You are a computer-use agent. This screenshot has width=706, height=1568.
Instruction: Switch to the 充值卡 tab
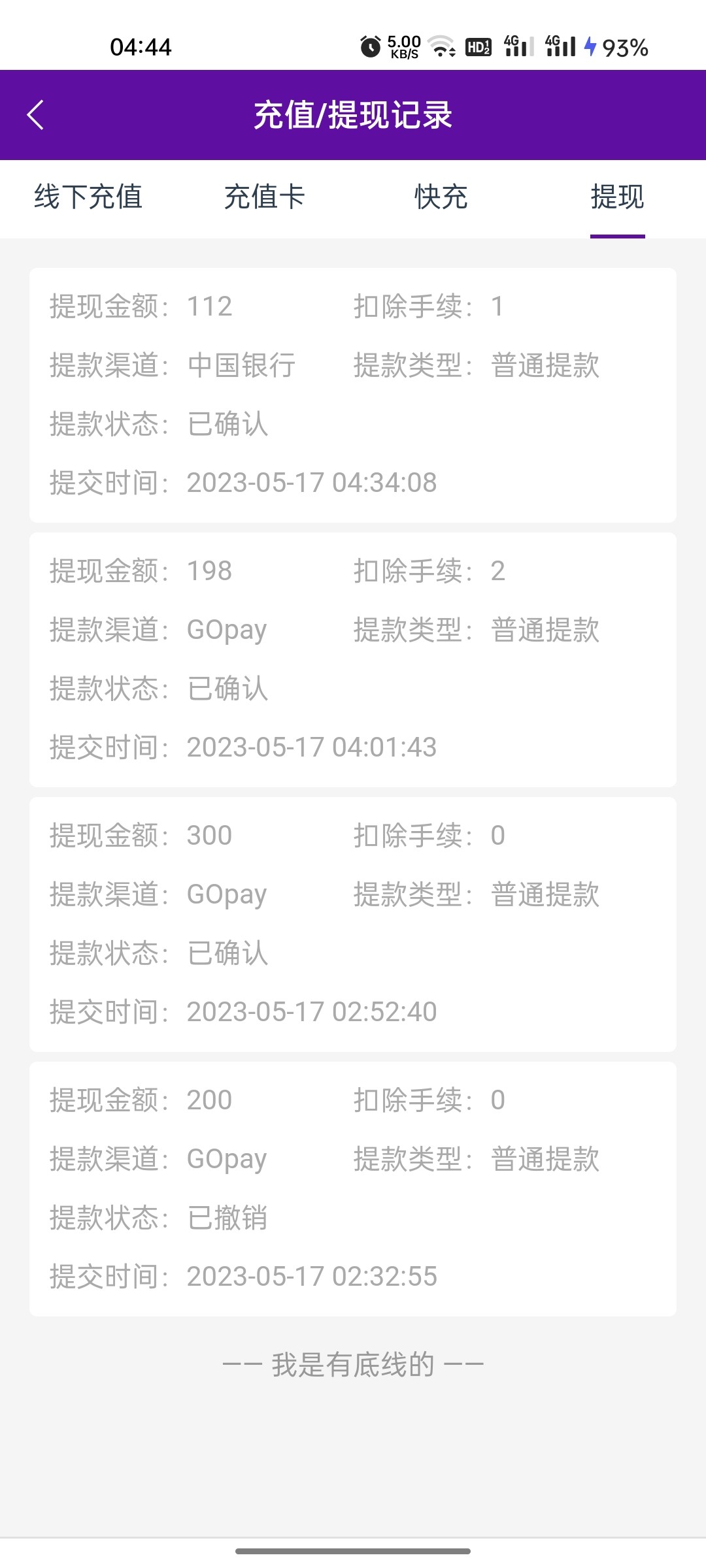coord(265,197)
